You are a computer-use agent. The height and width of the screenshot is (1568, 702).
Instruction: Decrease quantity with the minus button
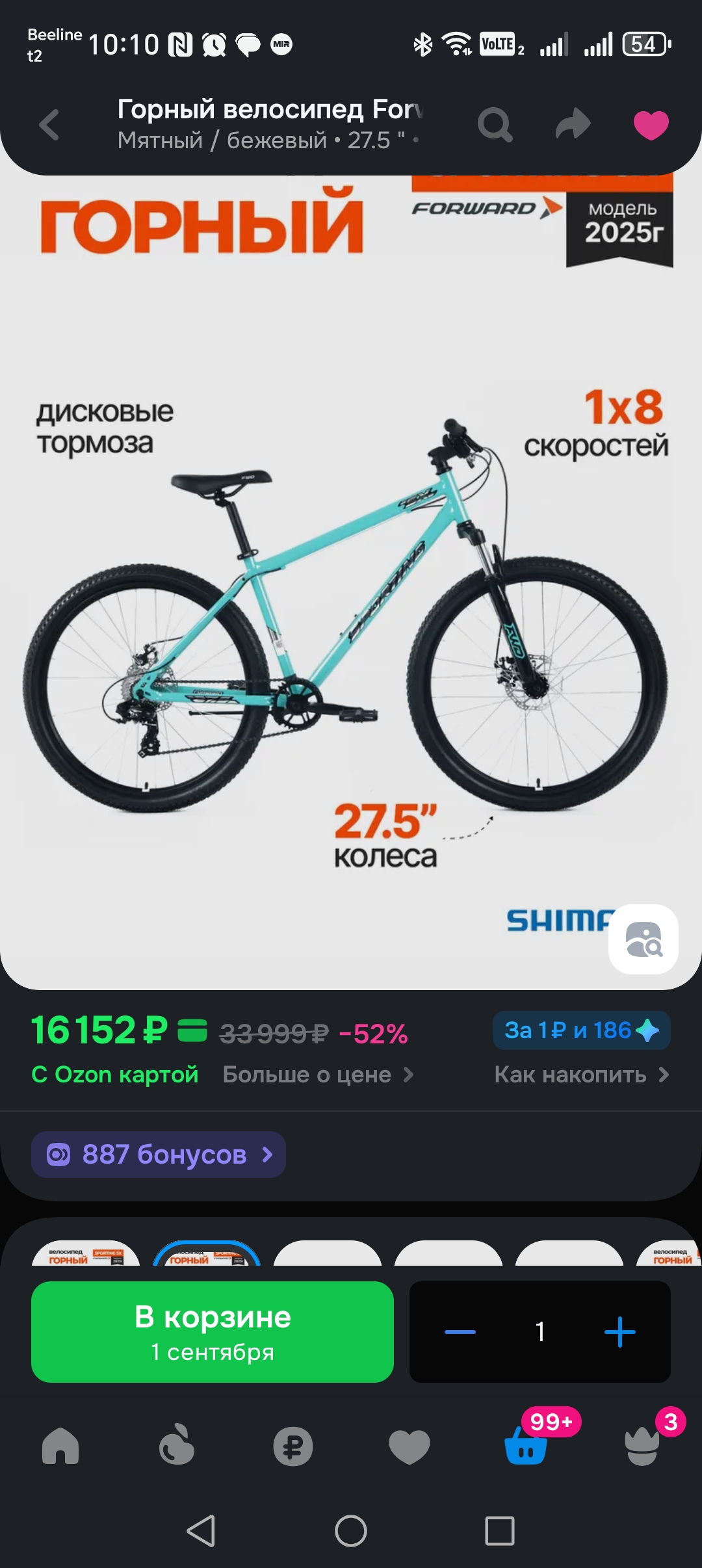pos(460,1332)
